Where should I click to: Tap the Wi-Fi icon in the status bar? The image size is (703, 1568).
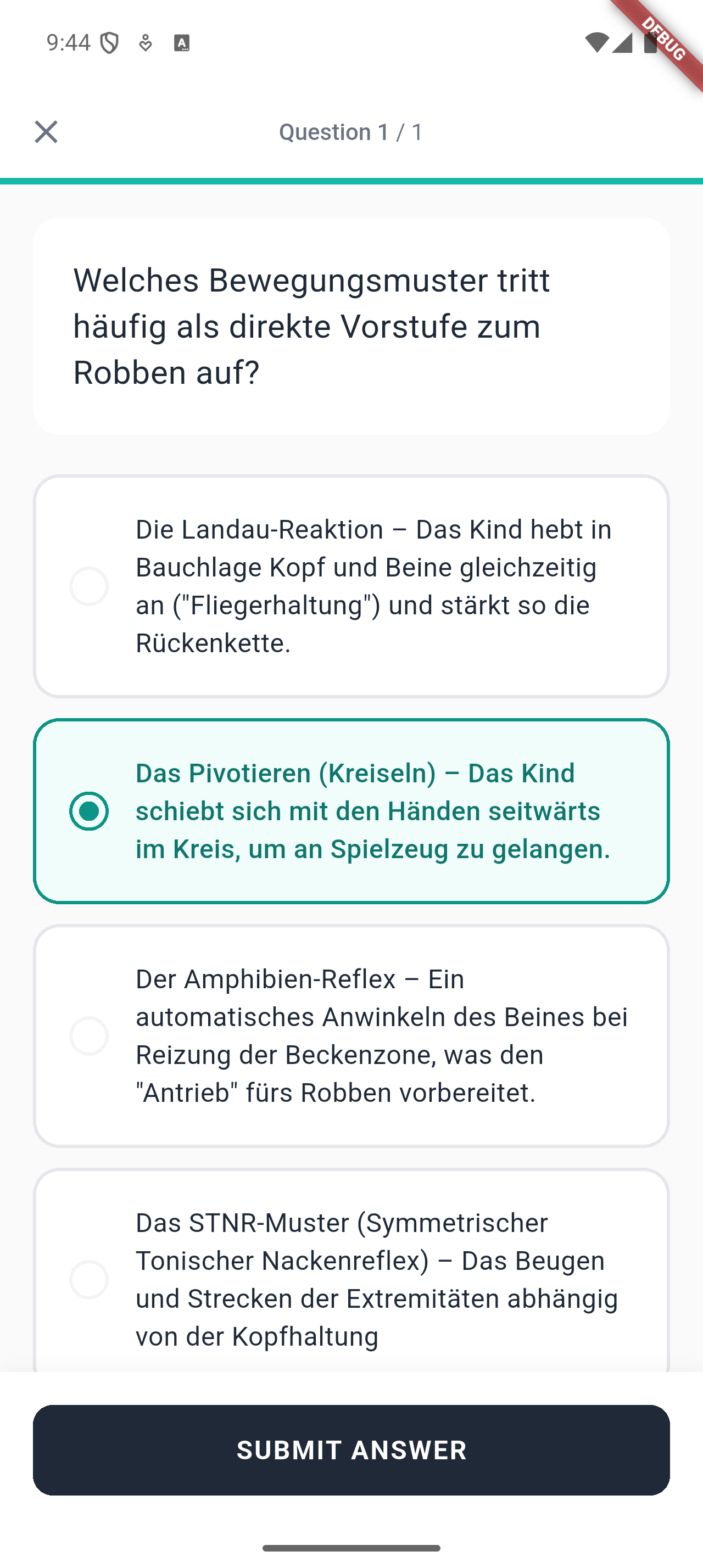click(597, 43)
